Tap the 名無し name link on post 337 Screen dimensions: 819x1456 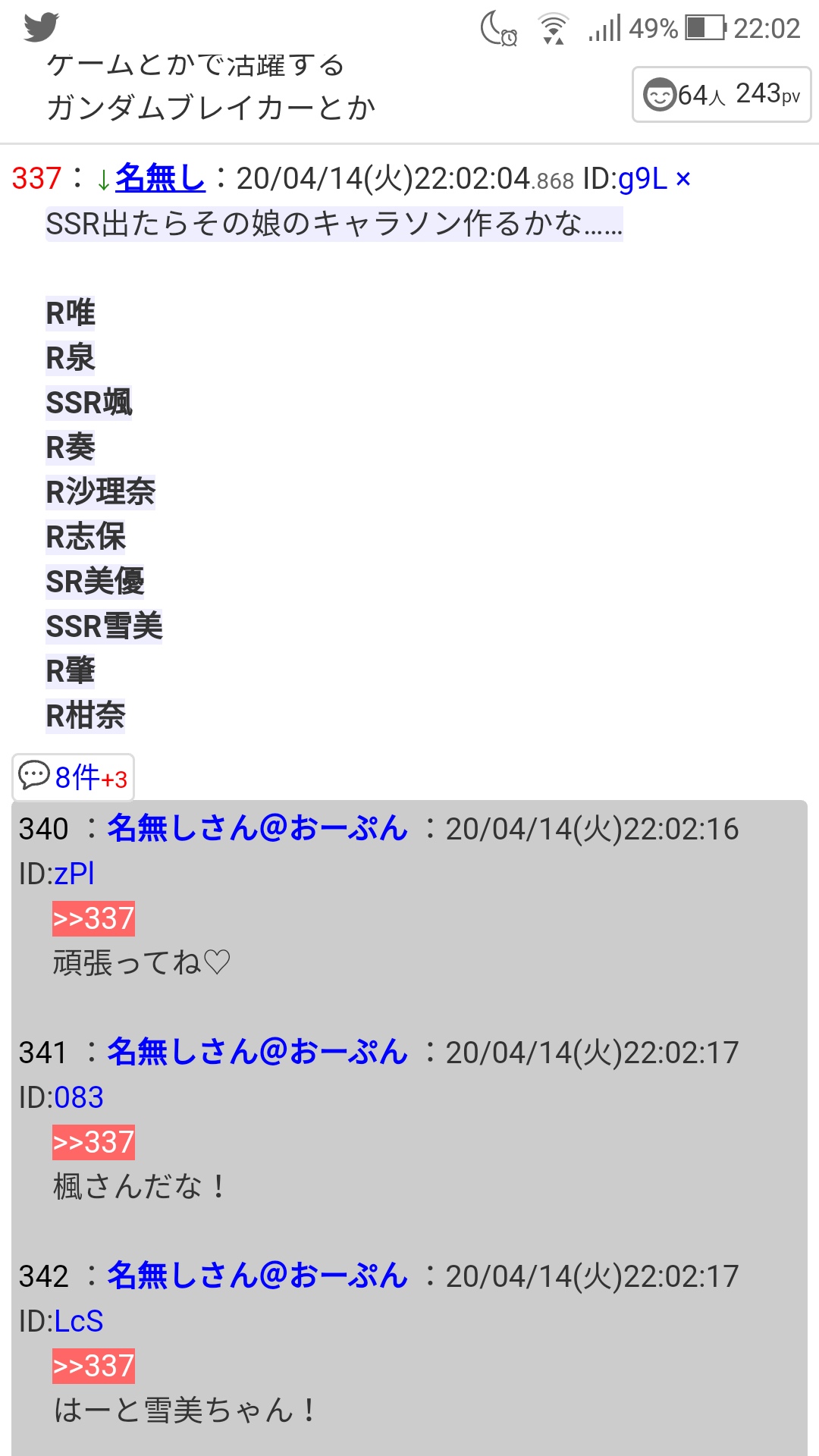(160, 178)
